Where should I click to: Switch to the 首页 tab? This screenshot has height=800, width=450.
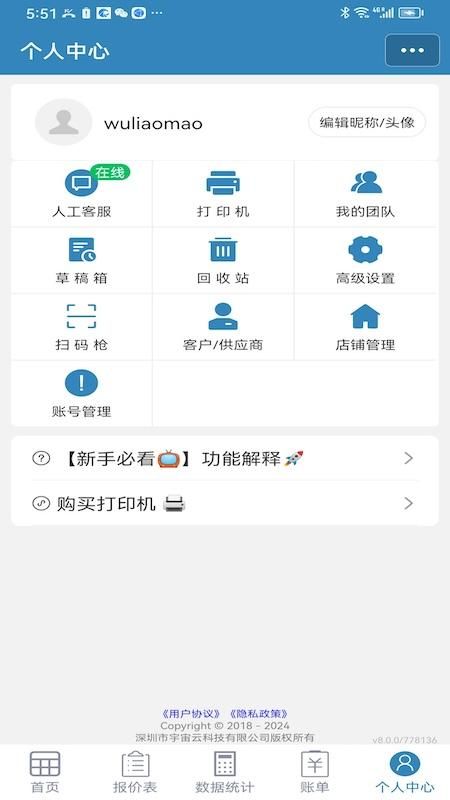pos(45,772)
